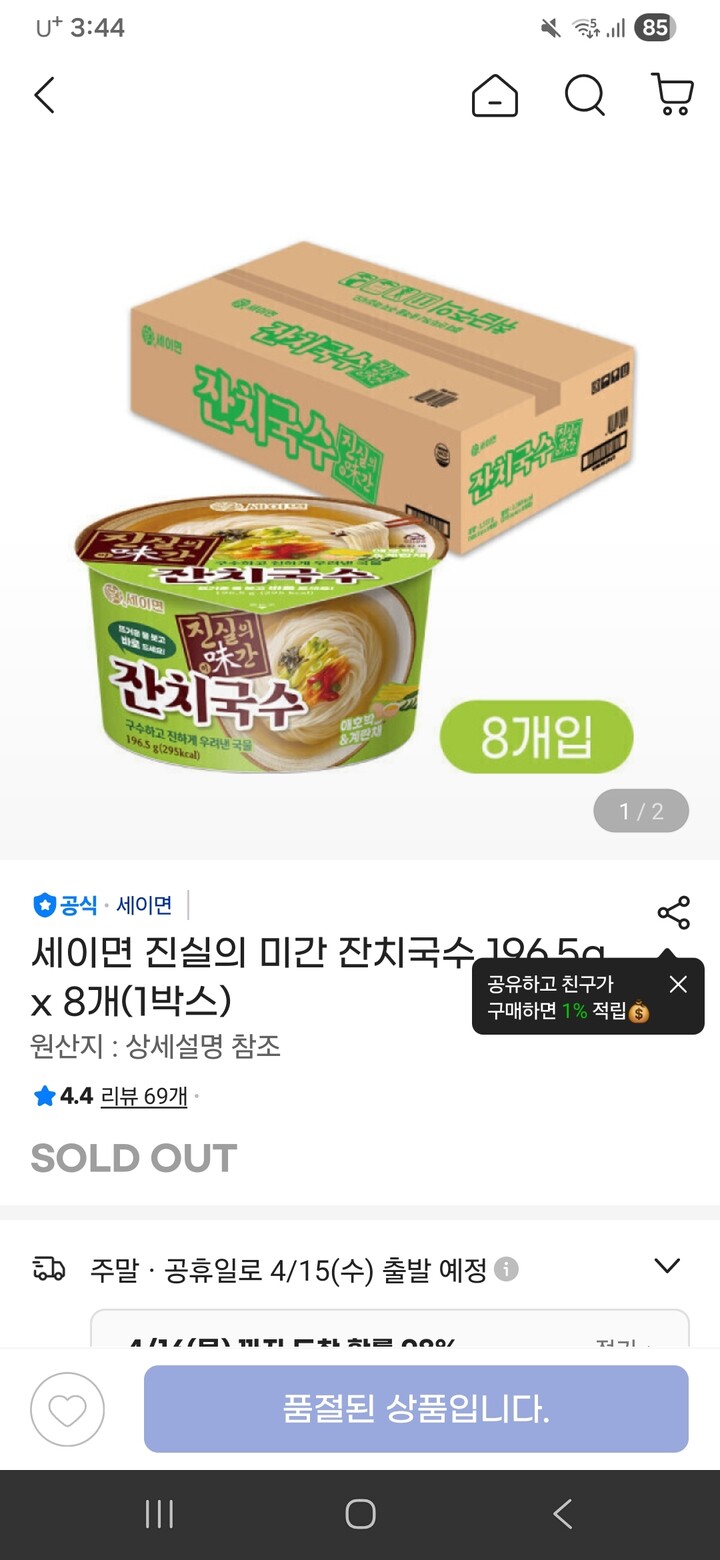Tap the back arrow at top left
The width and height of the screenshot is (720, 1560).
[44, 95]
